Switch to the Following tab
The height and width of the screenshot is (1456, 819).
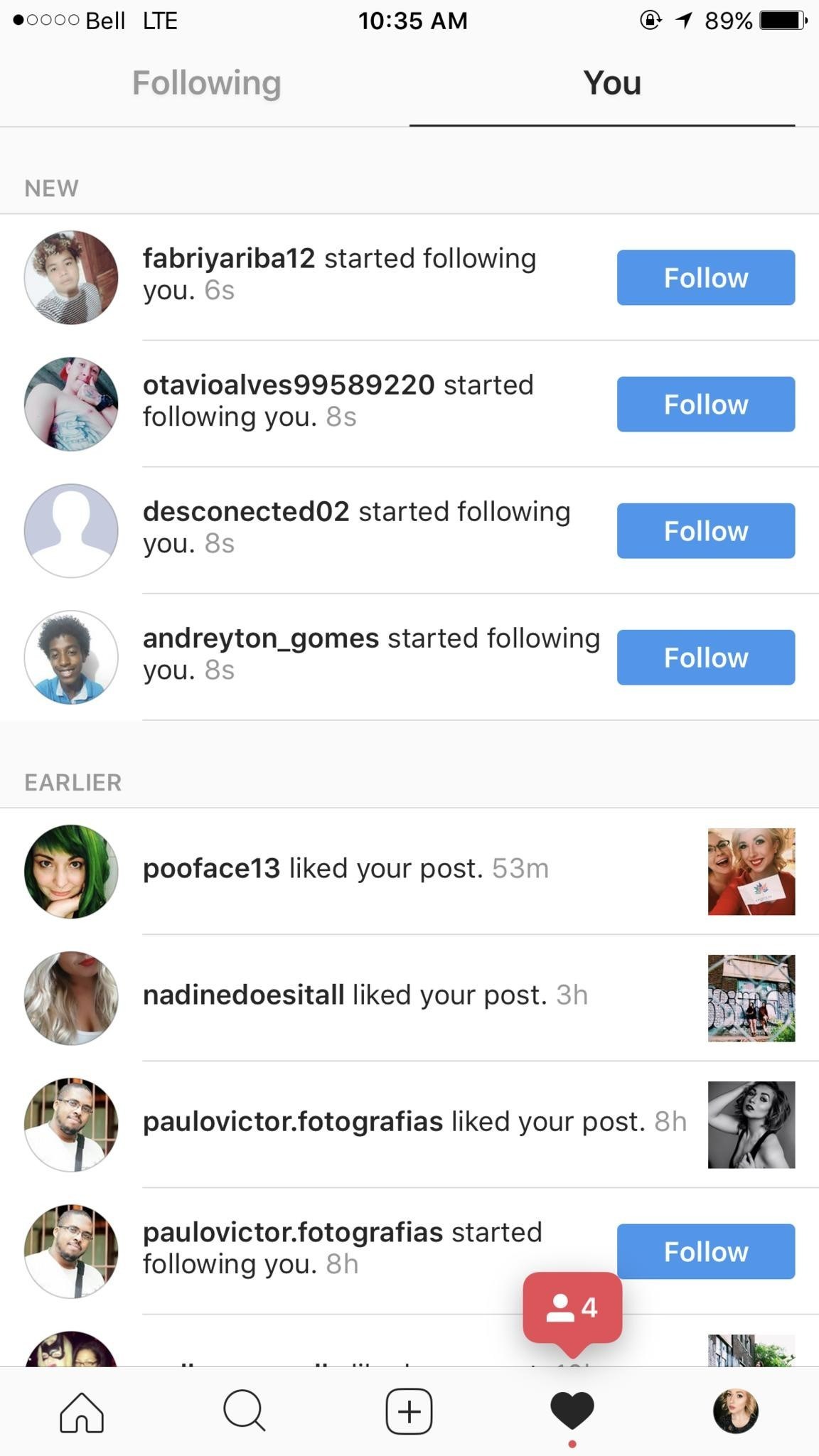pos(206,83)
